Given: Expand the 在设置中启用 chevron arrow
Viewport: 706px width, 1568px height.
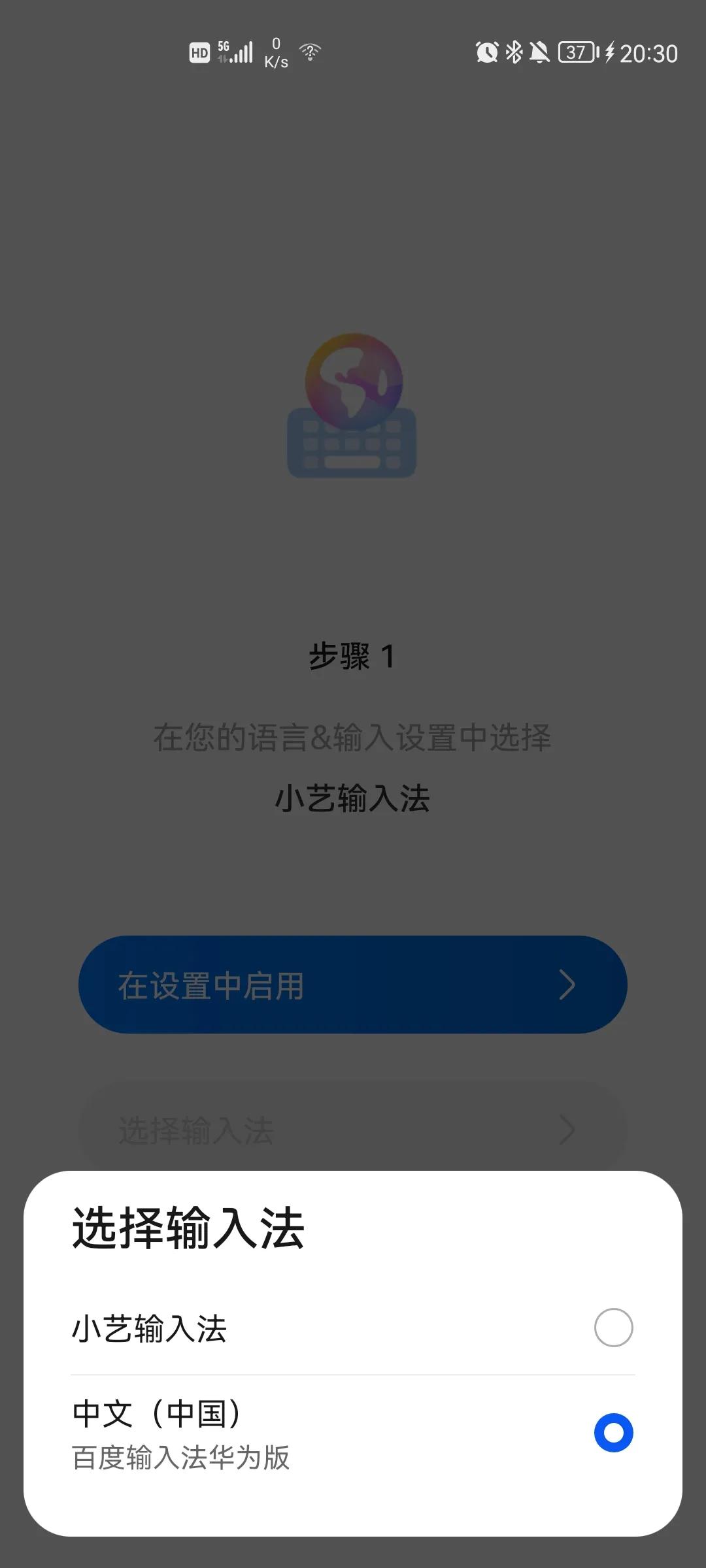Looking at the screenshot, I should (x=567, y=985).
